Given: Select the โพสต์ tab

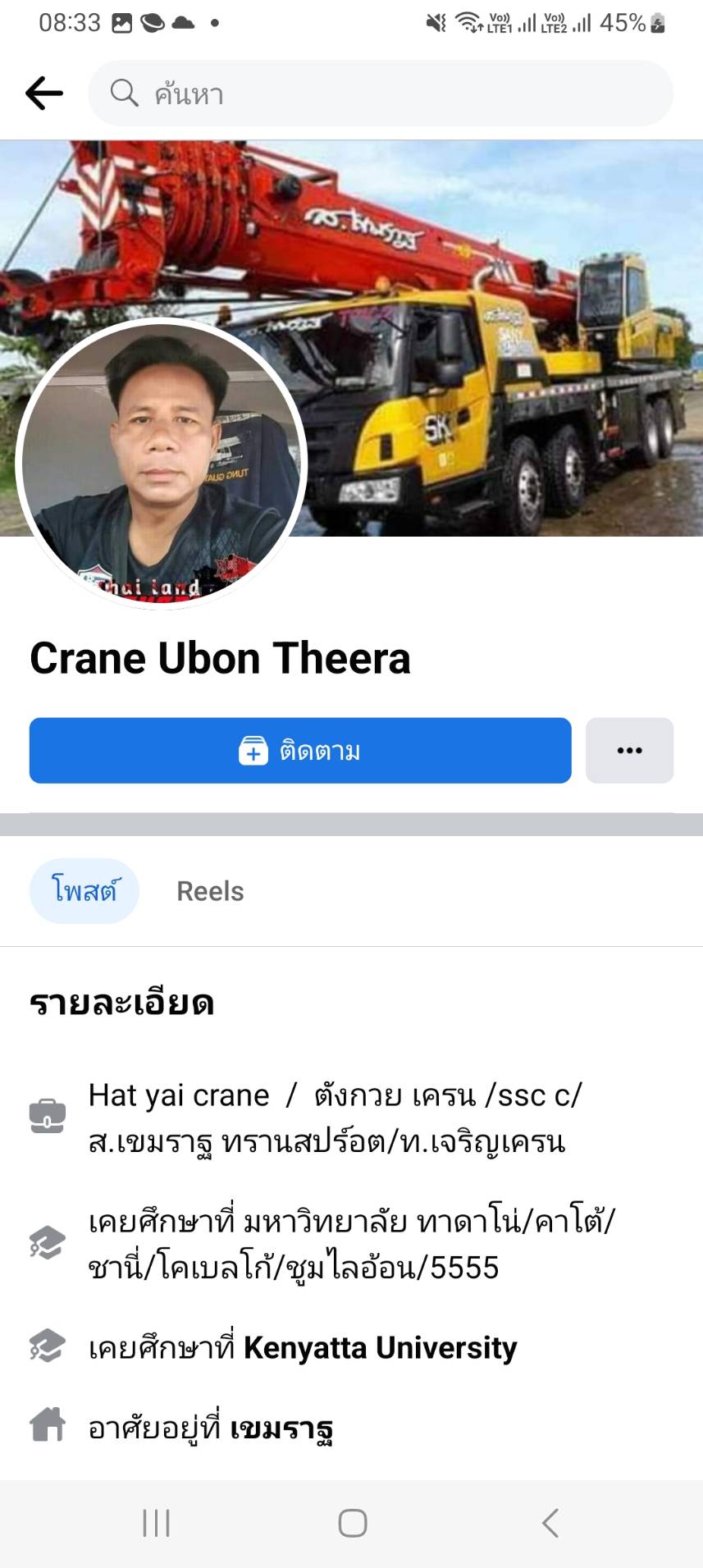Looking at the screenshot, I should point(84,891).
